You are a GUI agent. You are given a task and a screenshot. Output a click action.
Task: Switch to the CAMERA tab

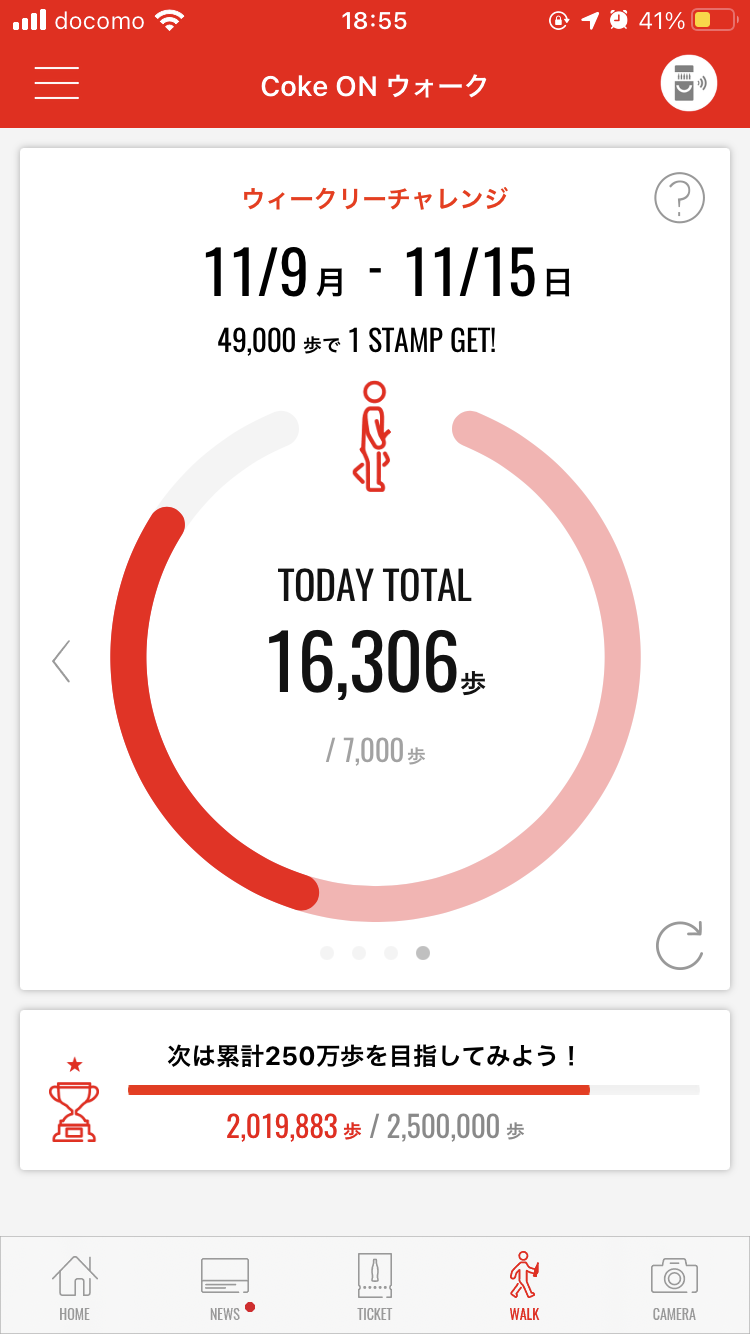click(674, 1288)
